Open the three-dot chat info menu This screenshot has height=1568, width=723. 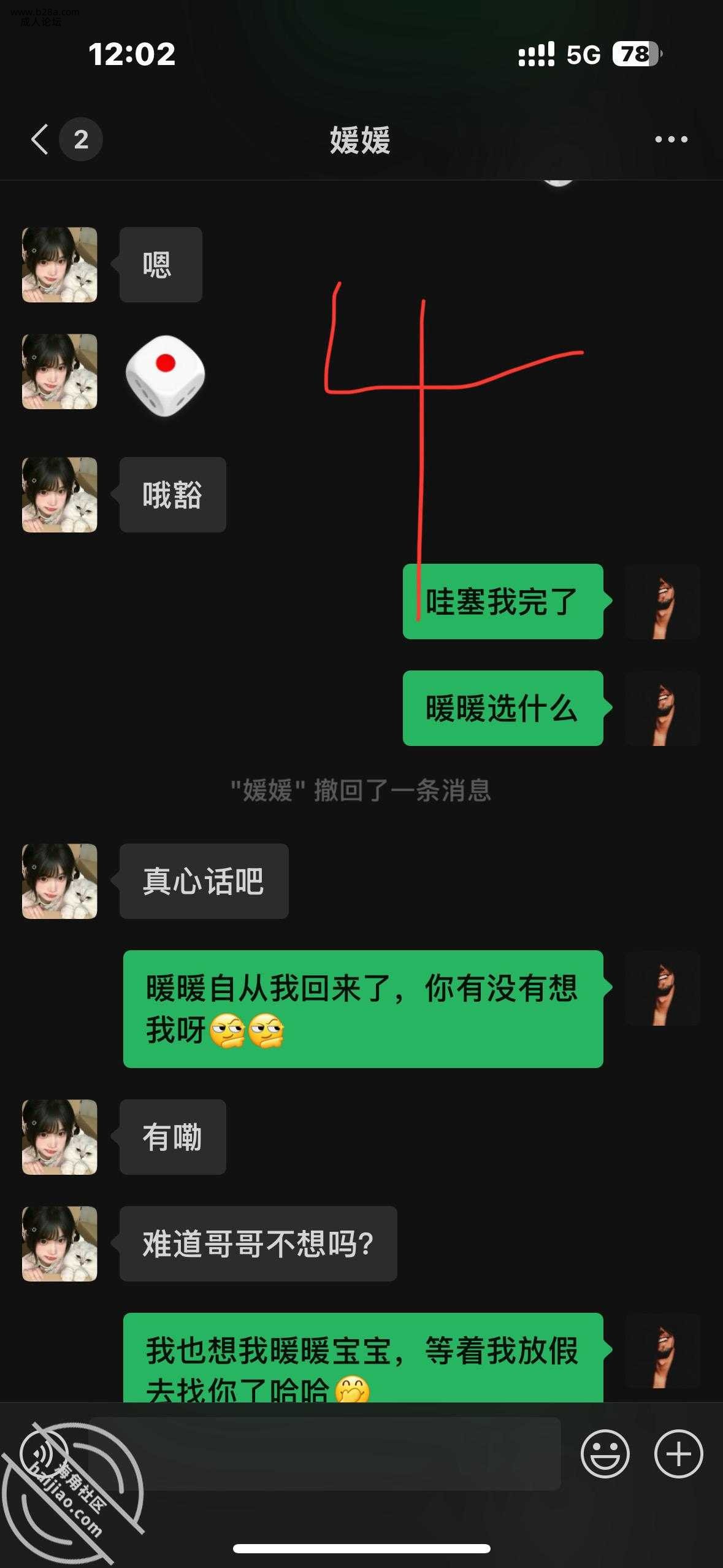coord(671,140)
